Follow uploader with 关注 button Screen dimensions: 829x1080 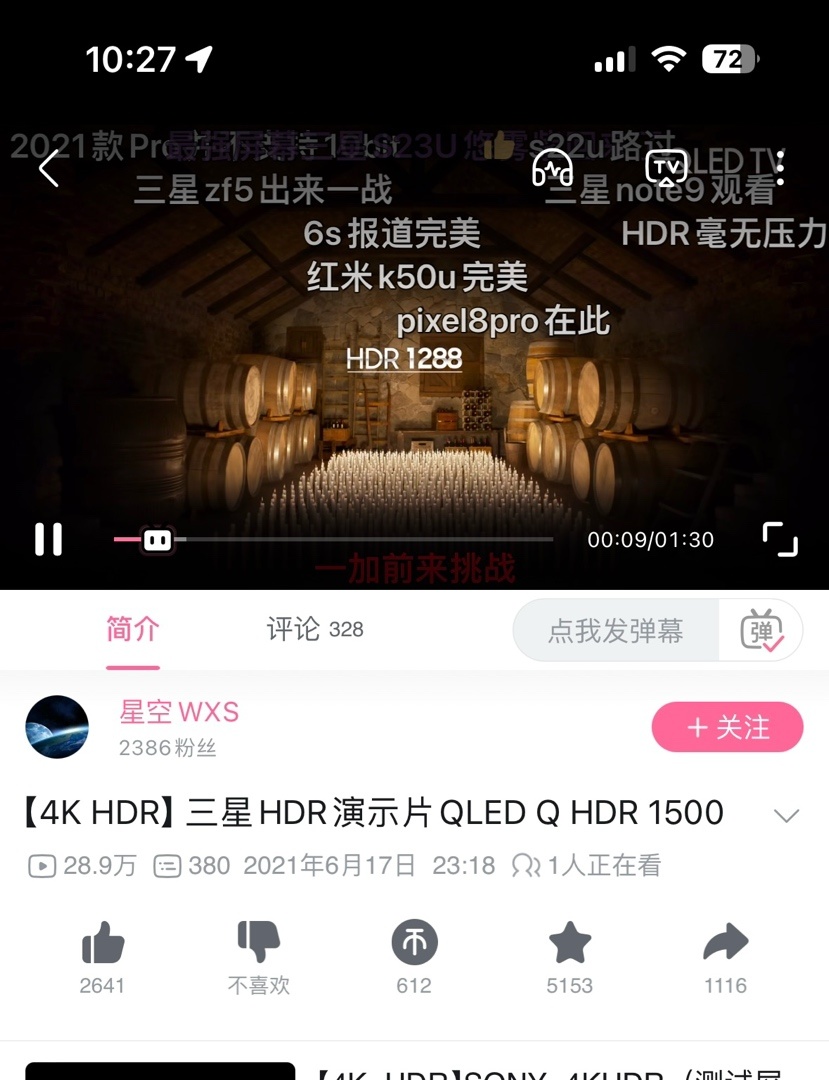[x=727, y=727]
